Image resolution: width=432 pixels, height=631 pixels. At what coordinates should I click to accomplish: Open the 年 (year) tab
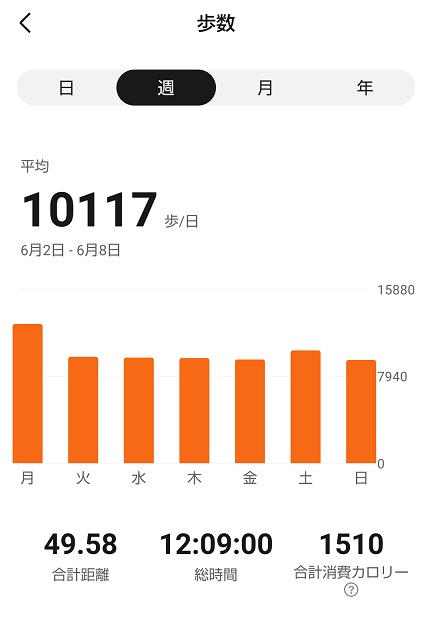[x=365, y=87]
